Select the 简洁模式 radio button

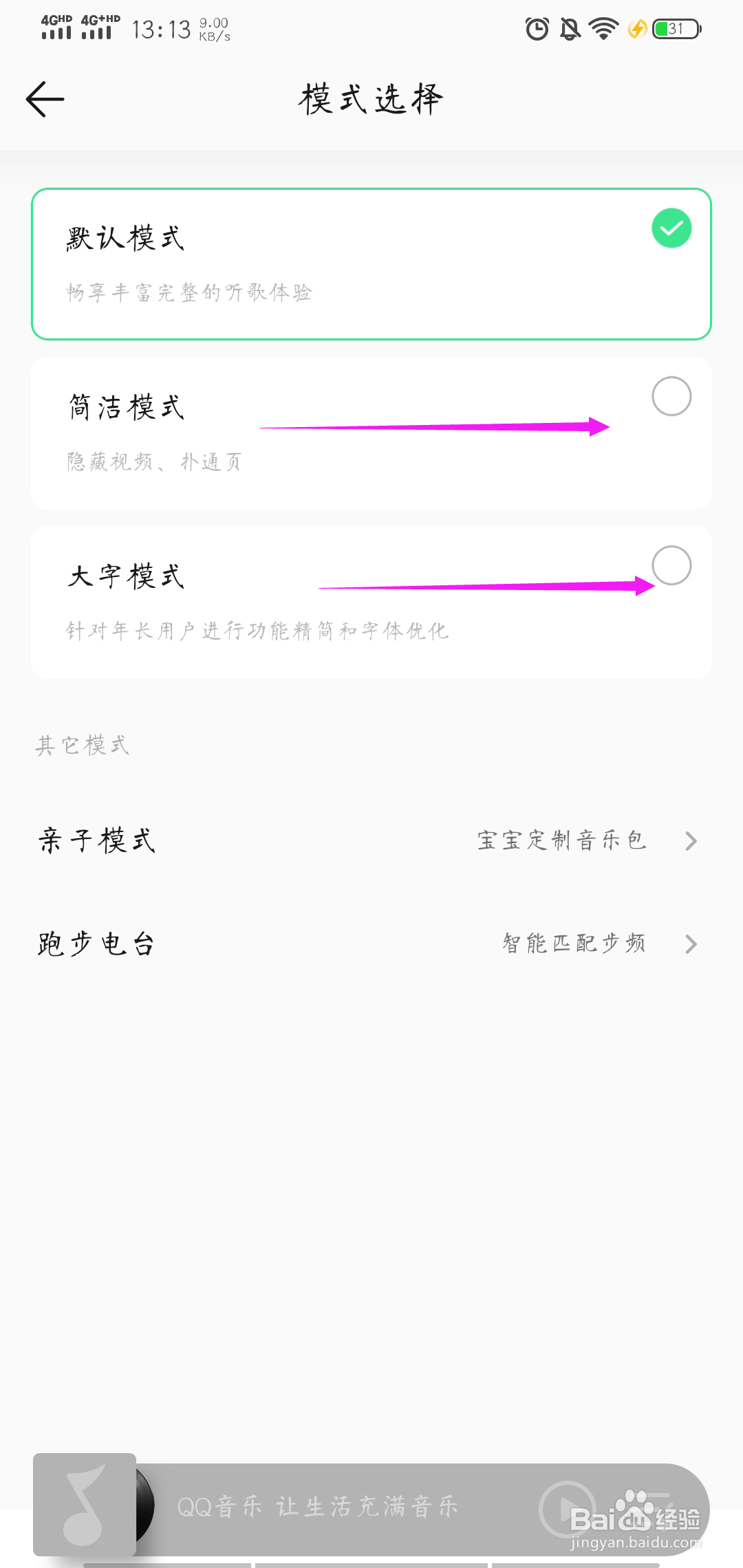(x=672, y=396)
